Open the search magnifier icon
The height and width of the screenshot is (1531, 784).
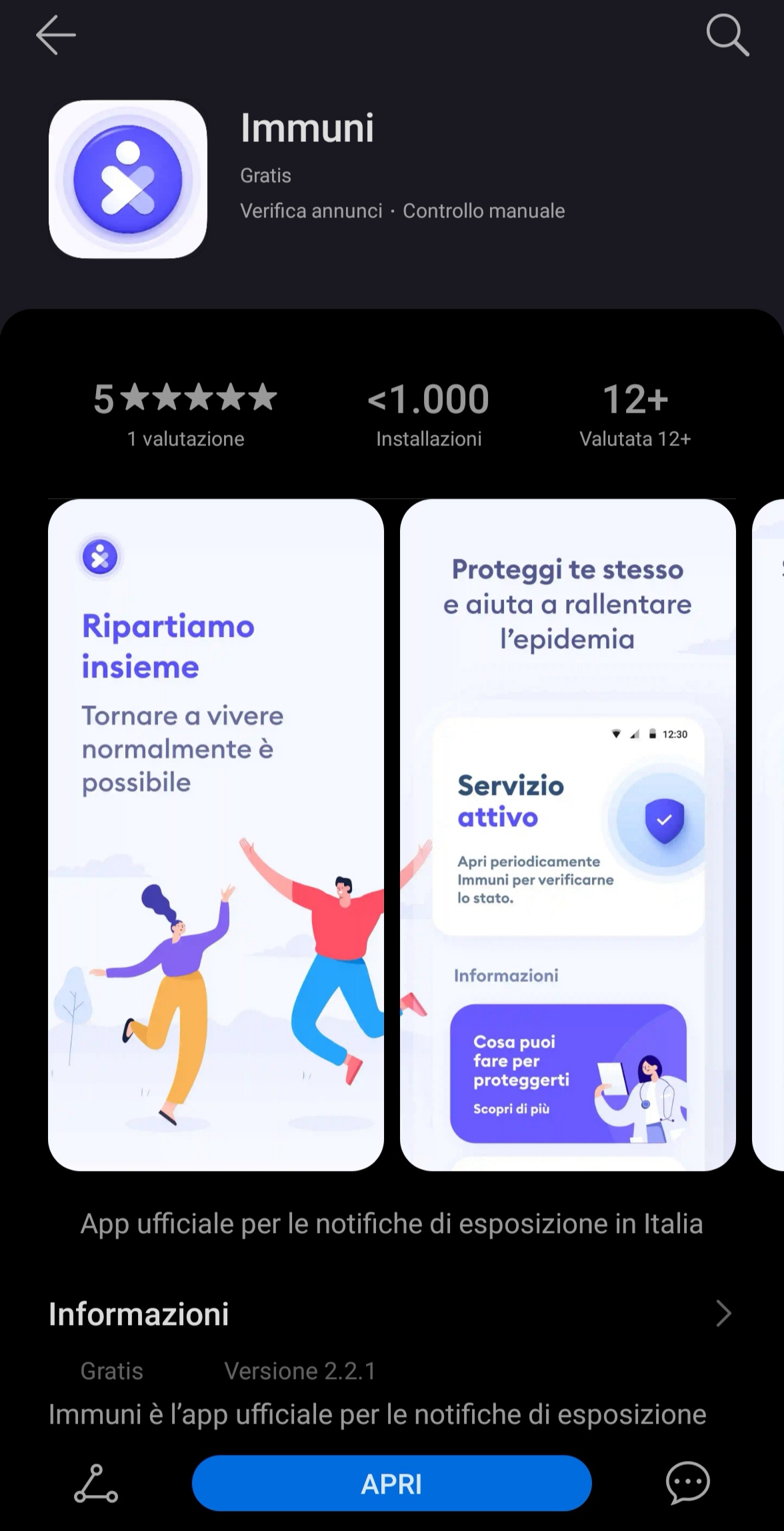coord(727,35)
